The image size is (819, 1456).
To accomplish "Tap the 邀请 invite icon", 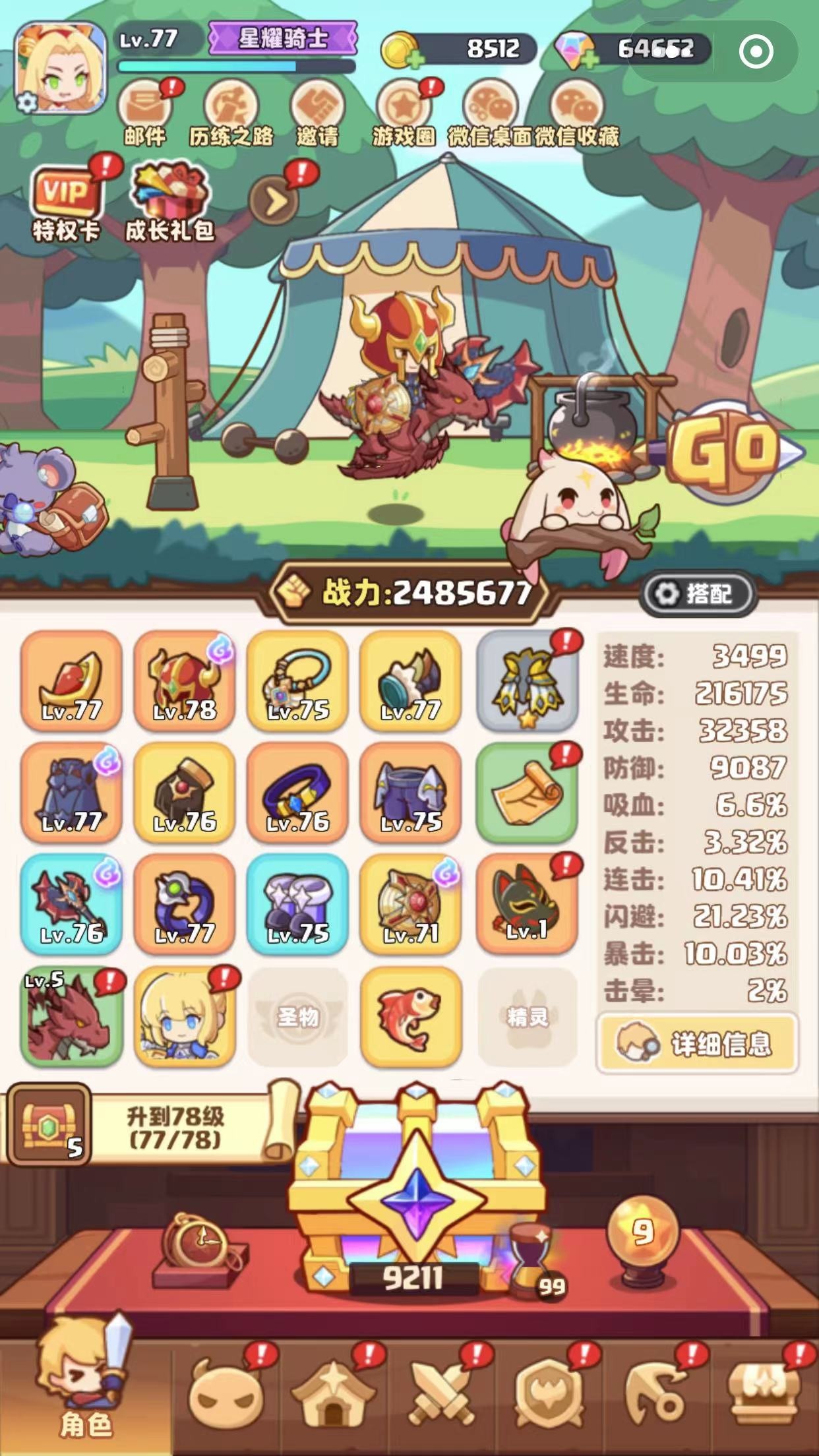I will (317, 112).
